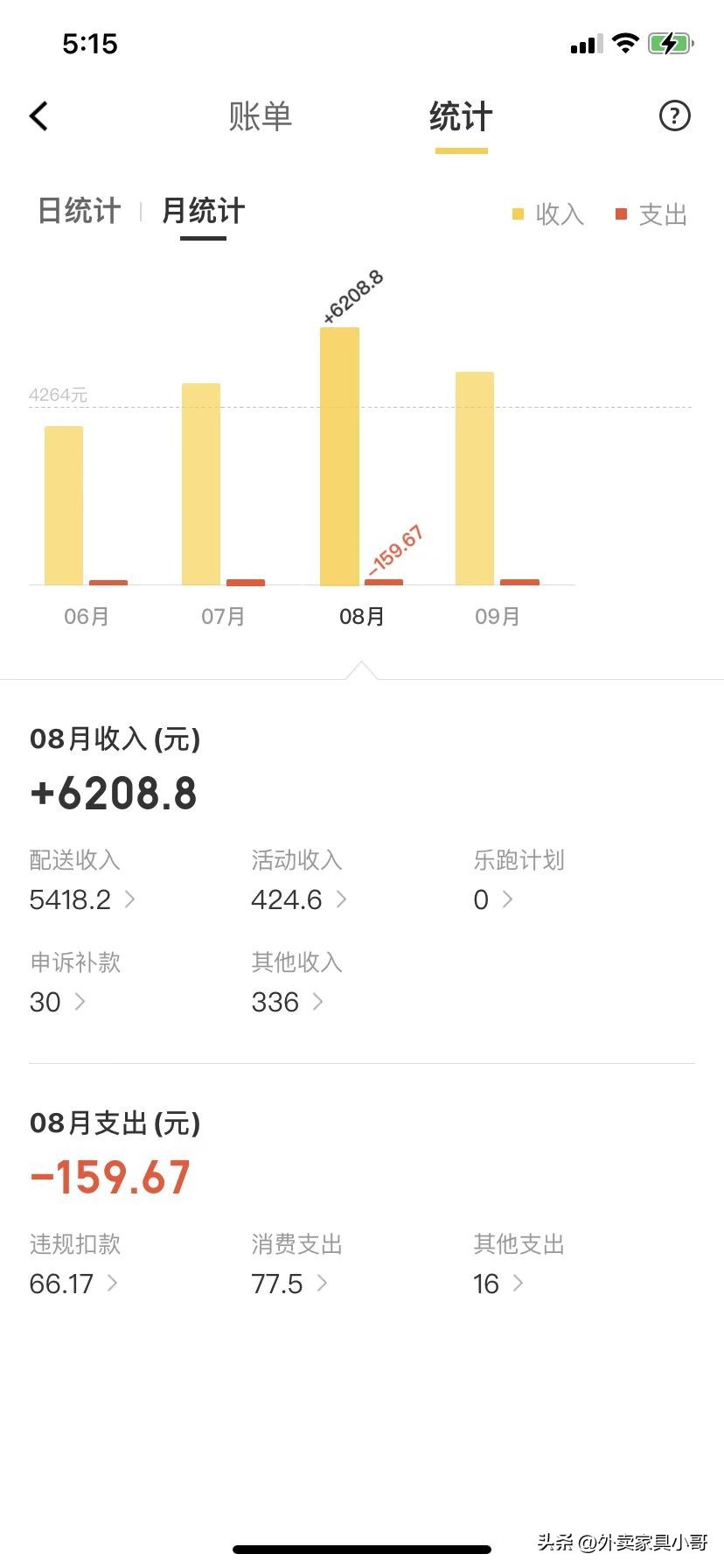Open 活动收入 424.6 details
Screen dimensions: 724x1568
click(x=298, y=899)
